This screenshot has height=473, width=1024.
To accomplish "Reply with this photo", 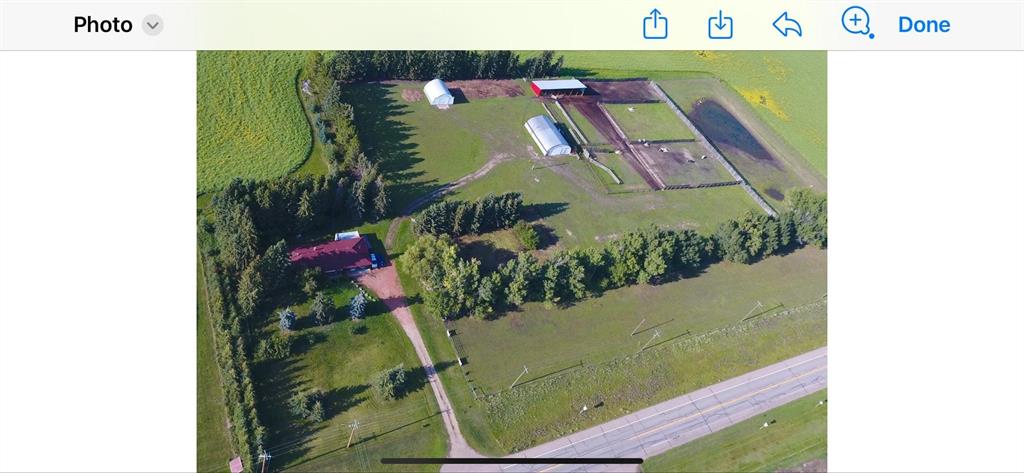I will pos(787,24).
